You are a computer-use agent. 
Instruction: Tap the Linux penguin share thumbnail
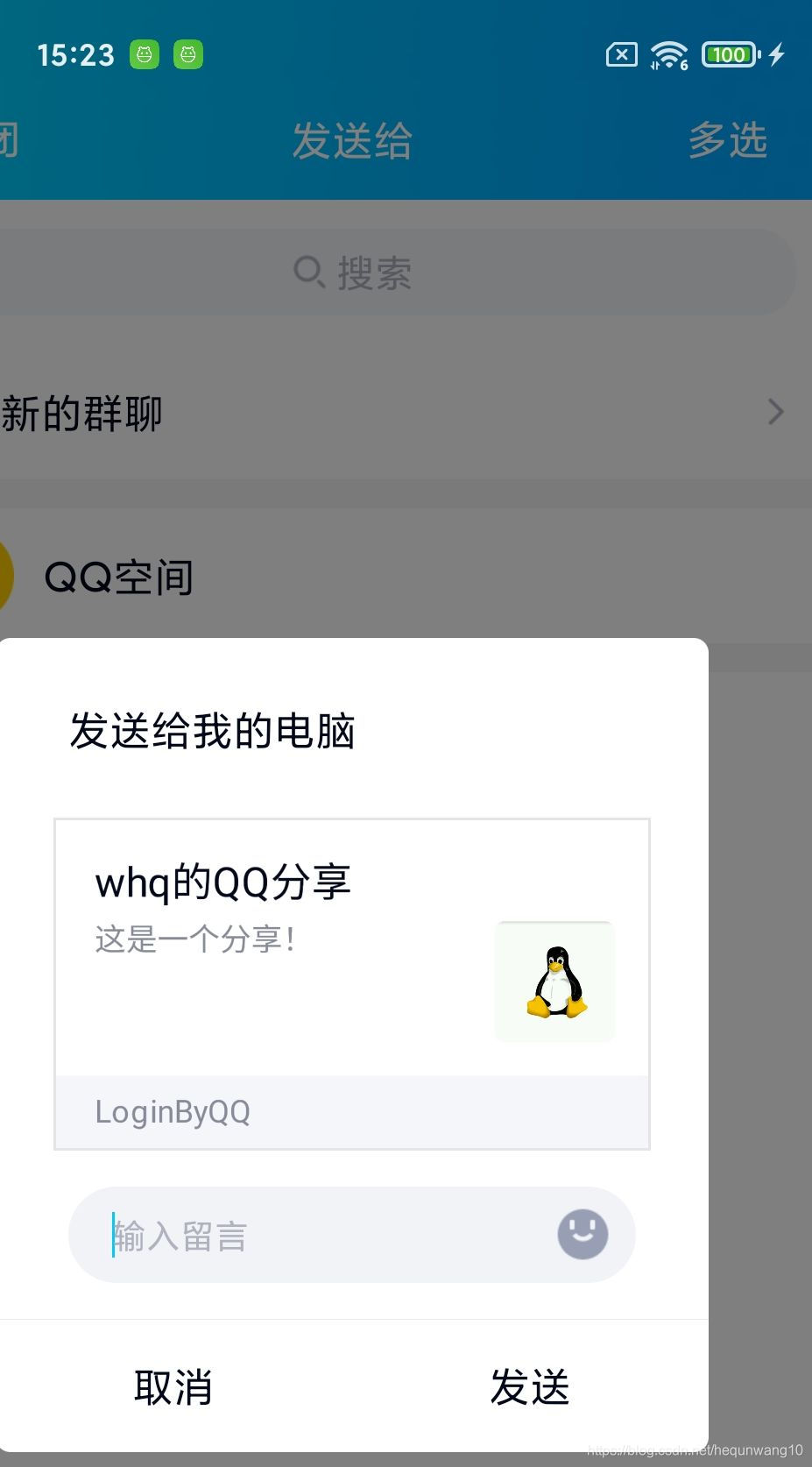[554, 981]
